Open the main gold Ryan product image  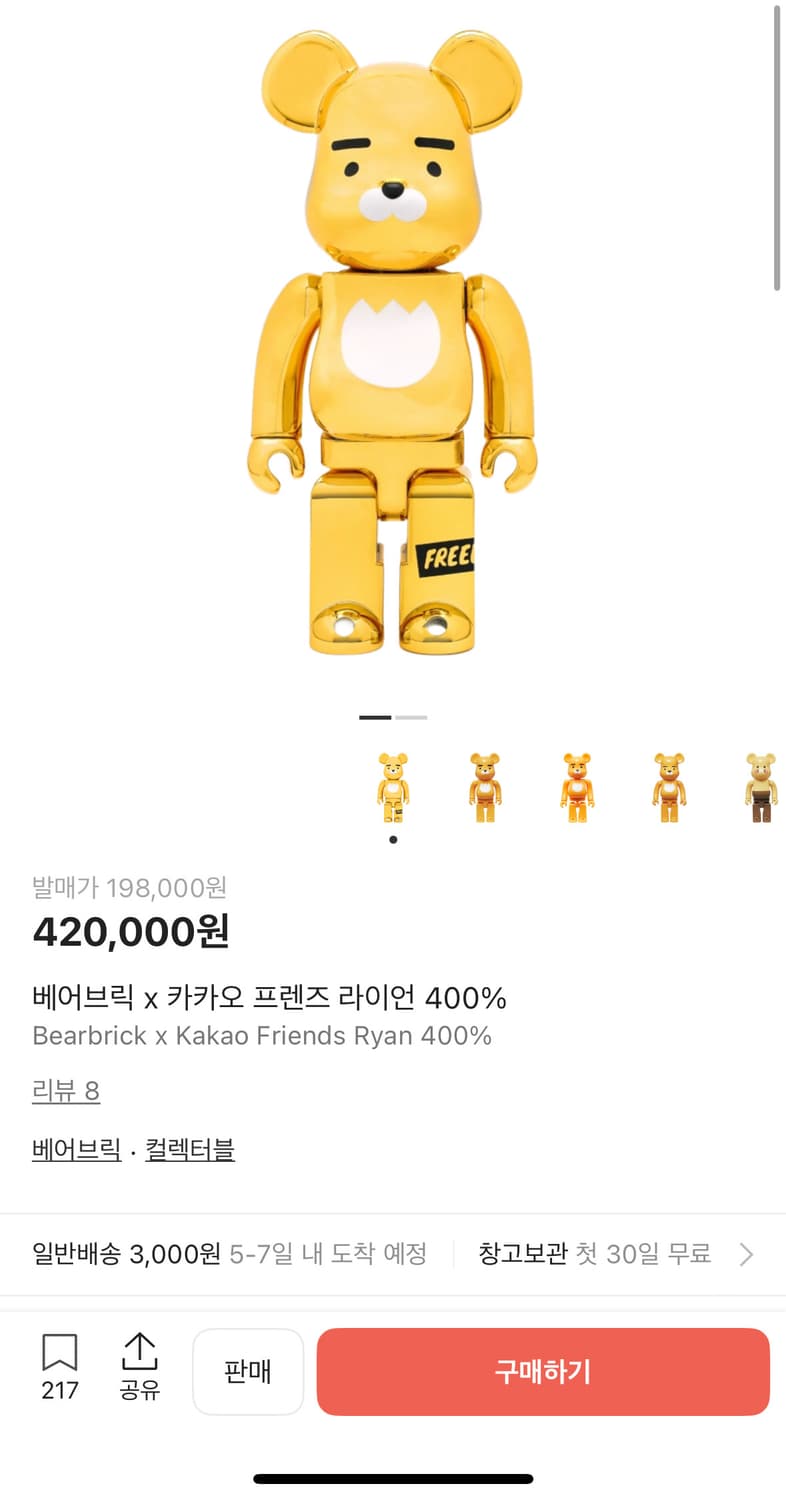coord(393,350)
